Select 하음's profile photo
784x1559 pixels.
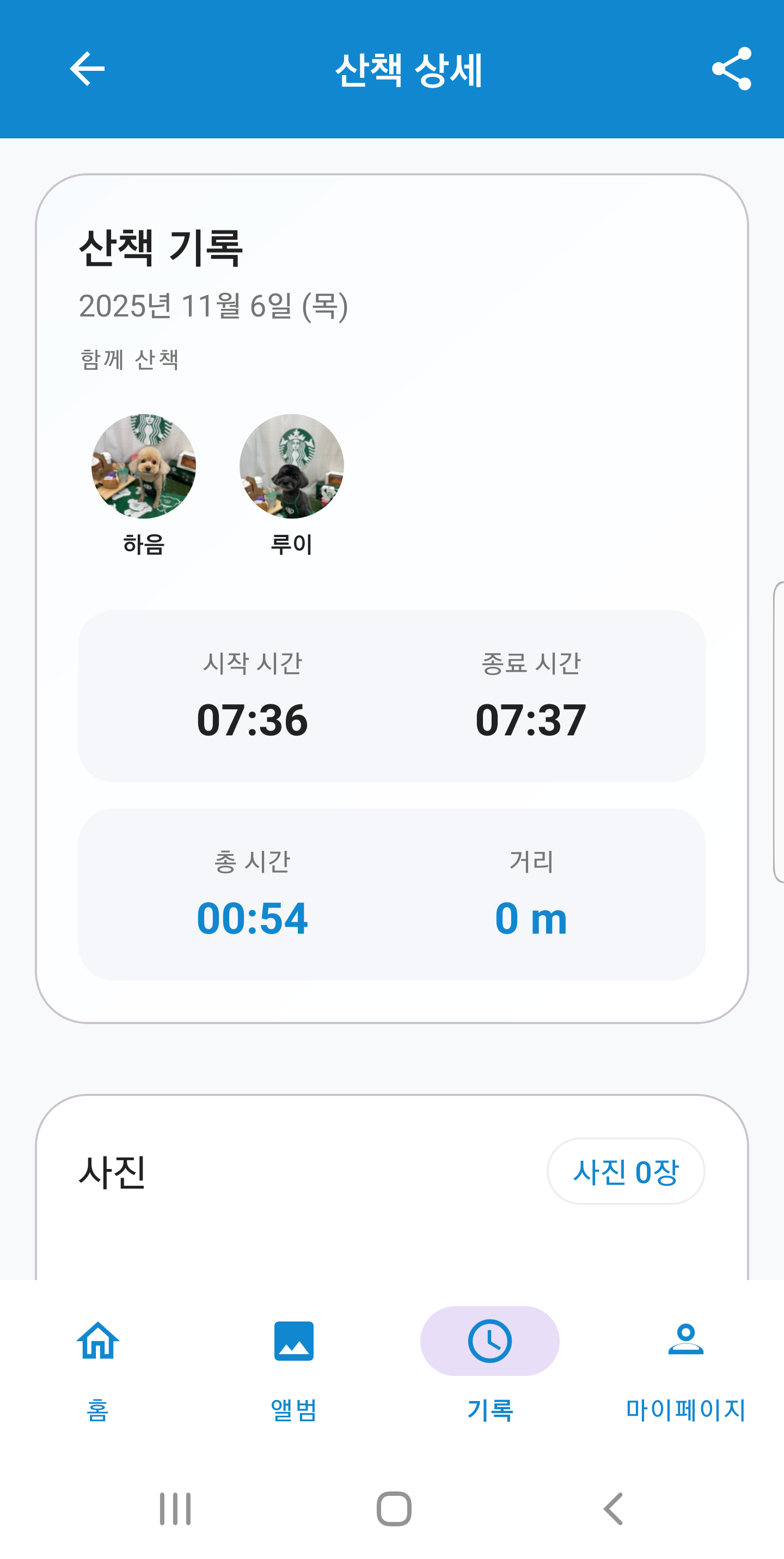[x=143, y=466]
